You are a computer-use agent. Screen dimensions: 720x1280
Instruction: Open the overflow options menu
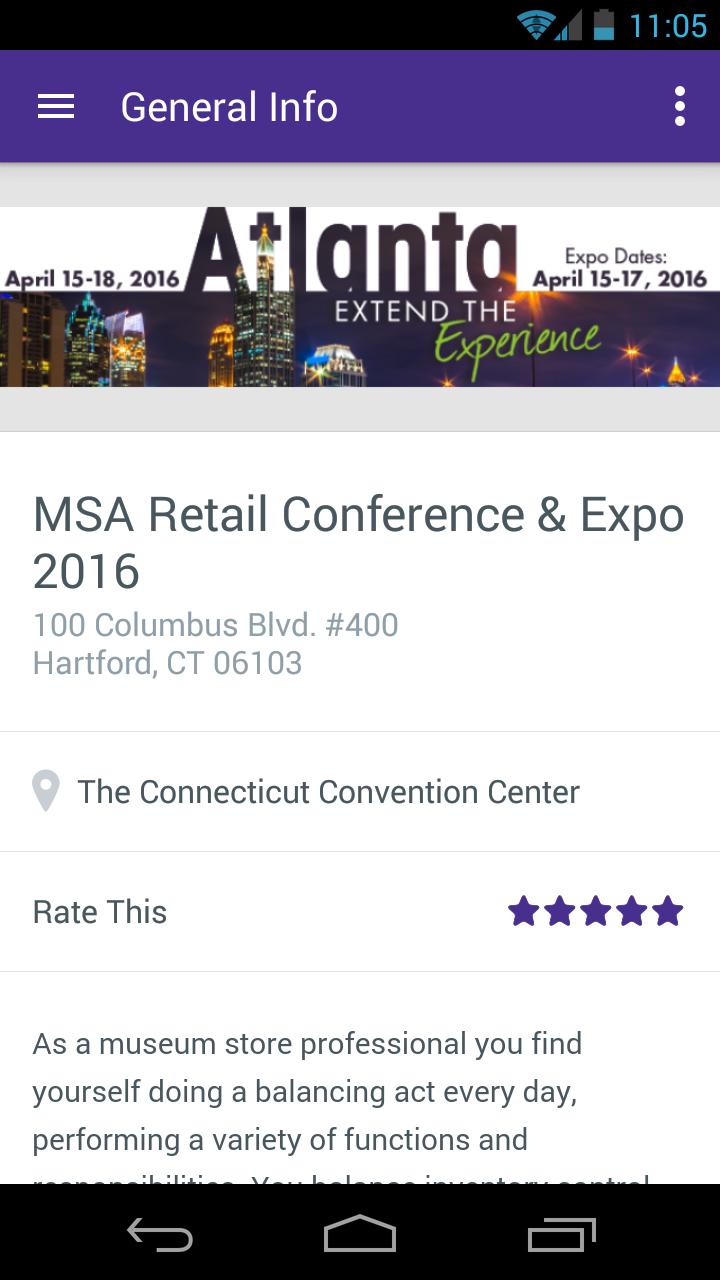680,107
